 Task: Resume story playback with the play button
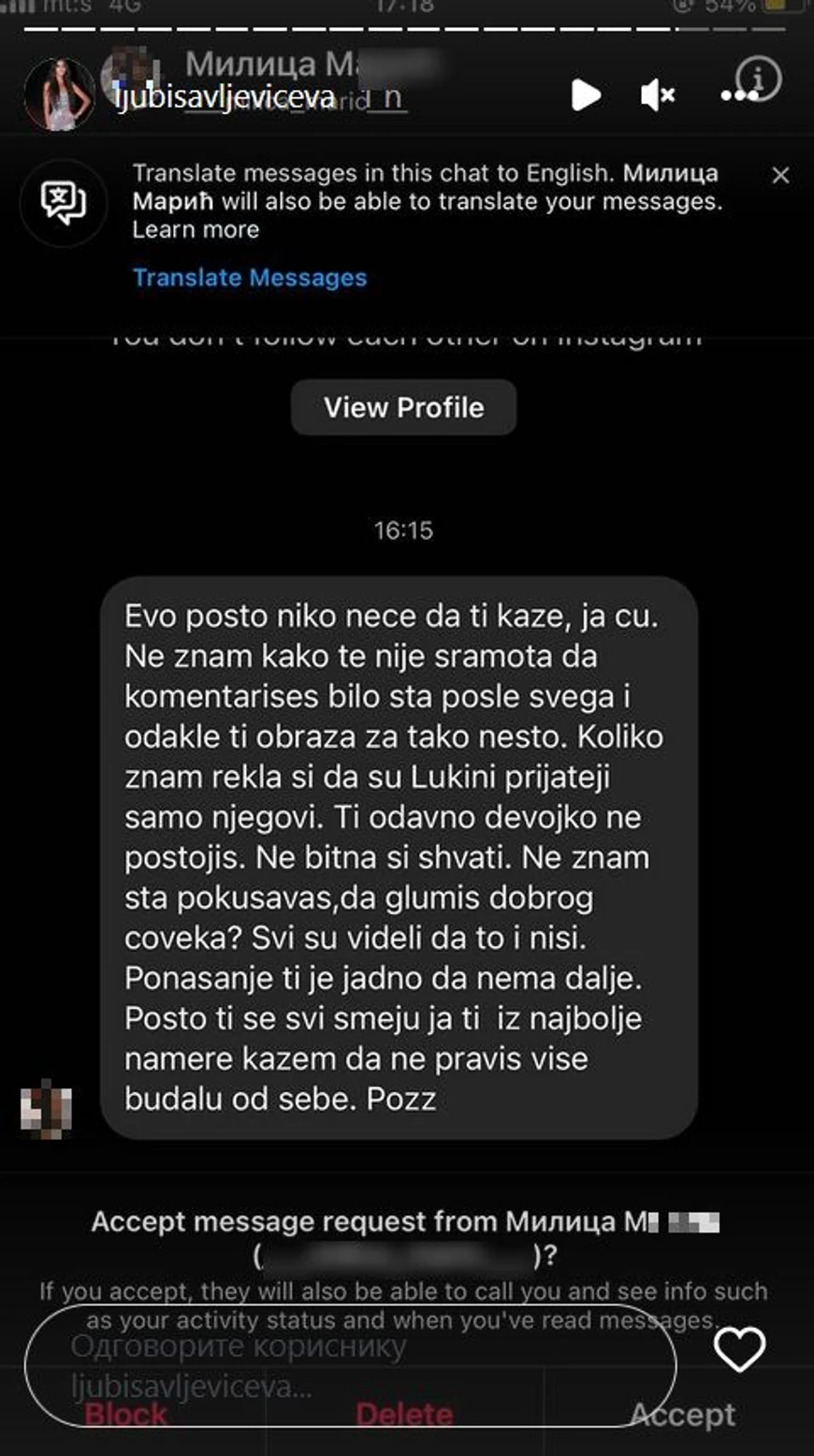[x=586, y=95]
